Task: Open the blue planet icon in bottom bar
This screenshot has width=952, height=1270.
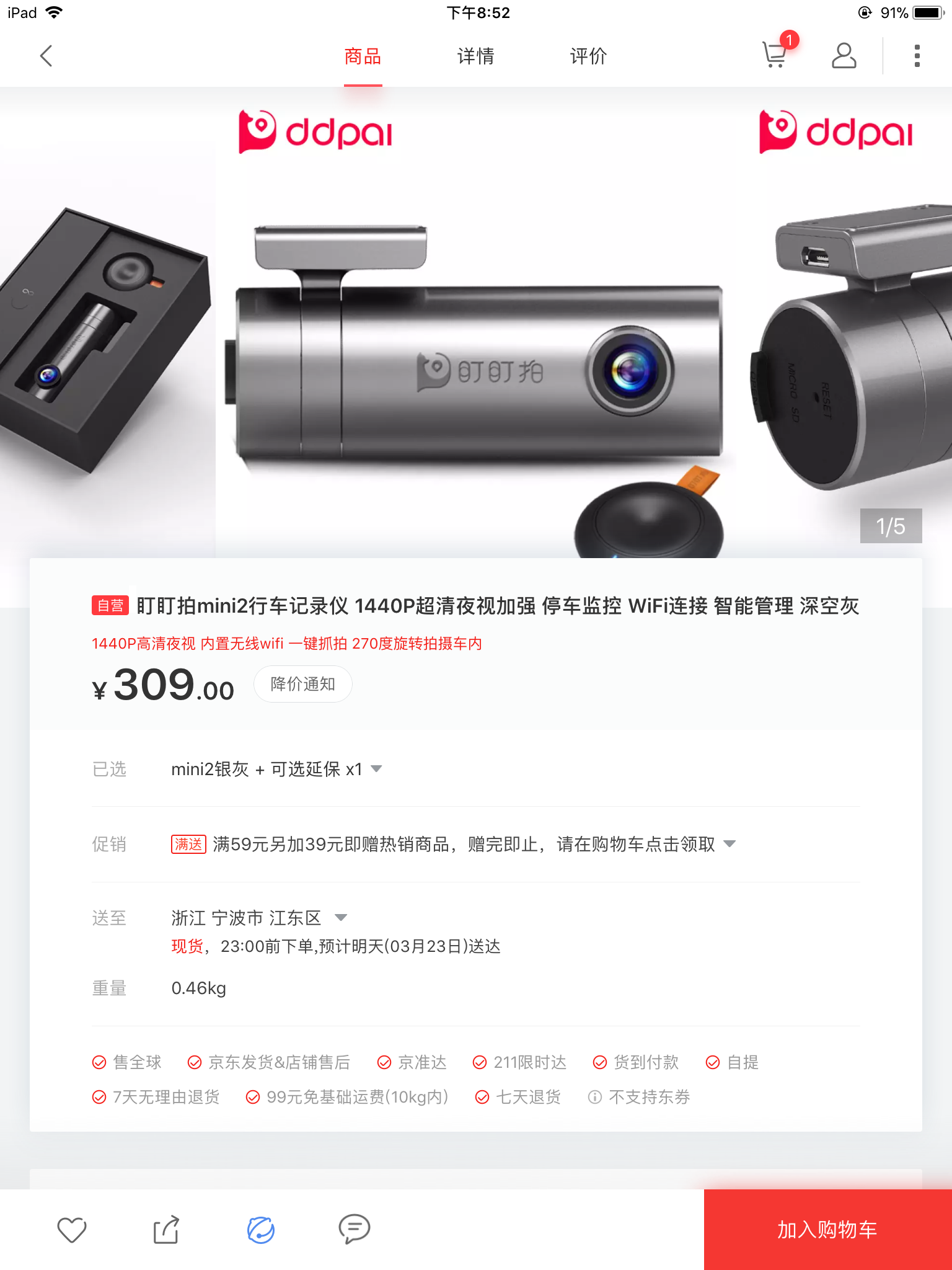Action: [x=261, y=1230]
